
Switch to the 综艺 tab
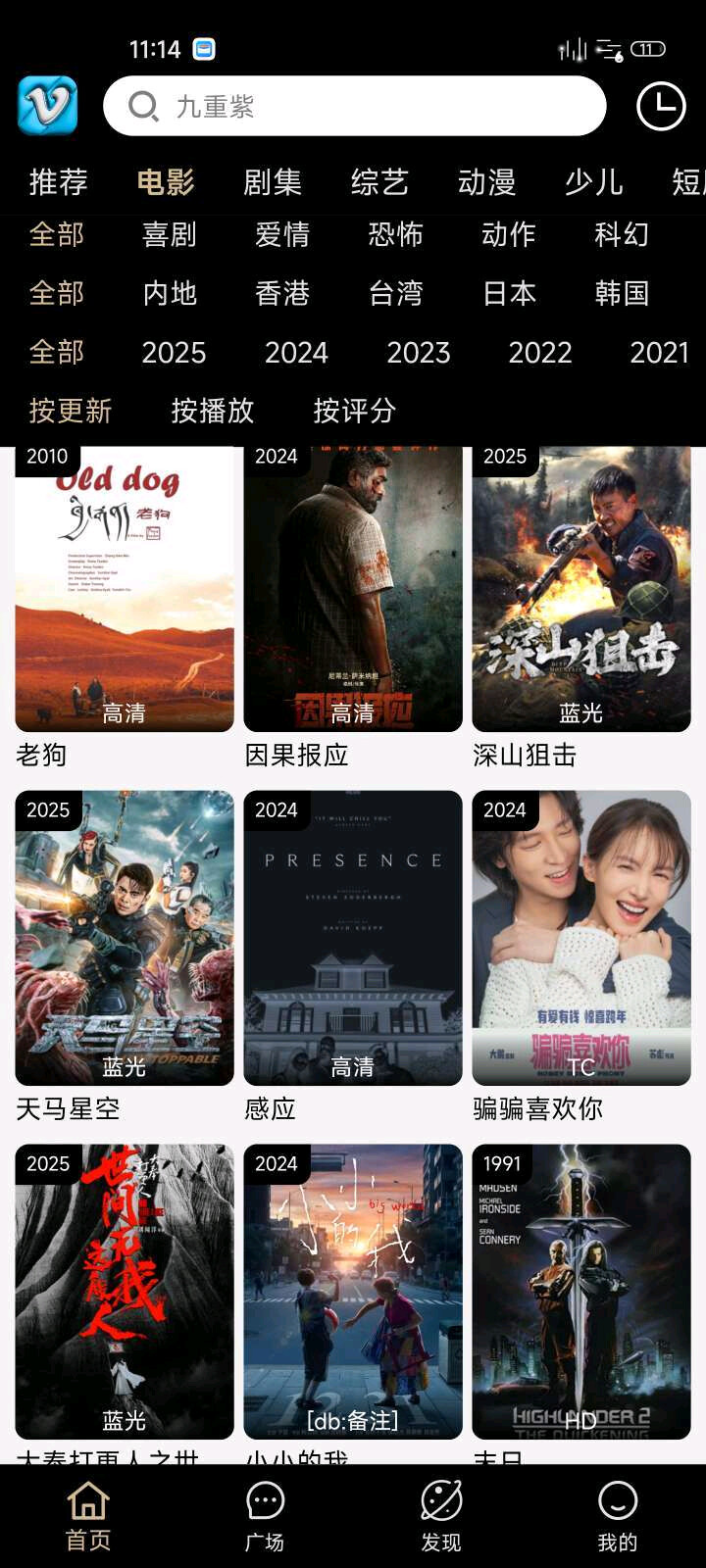[379, 182]
